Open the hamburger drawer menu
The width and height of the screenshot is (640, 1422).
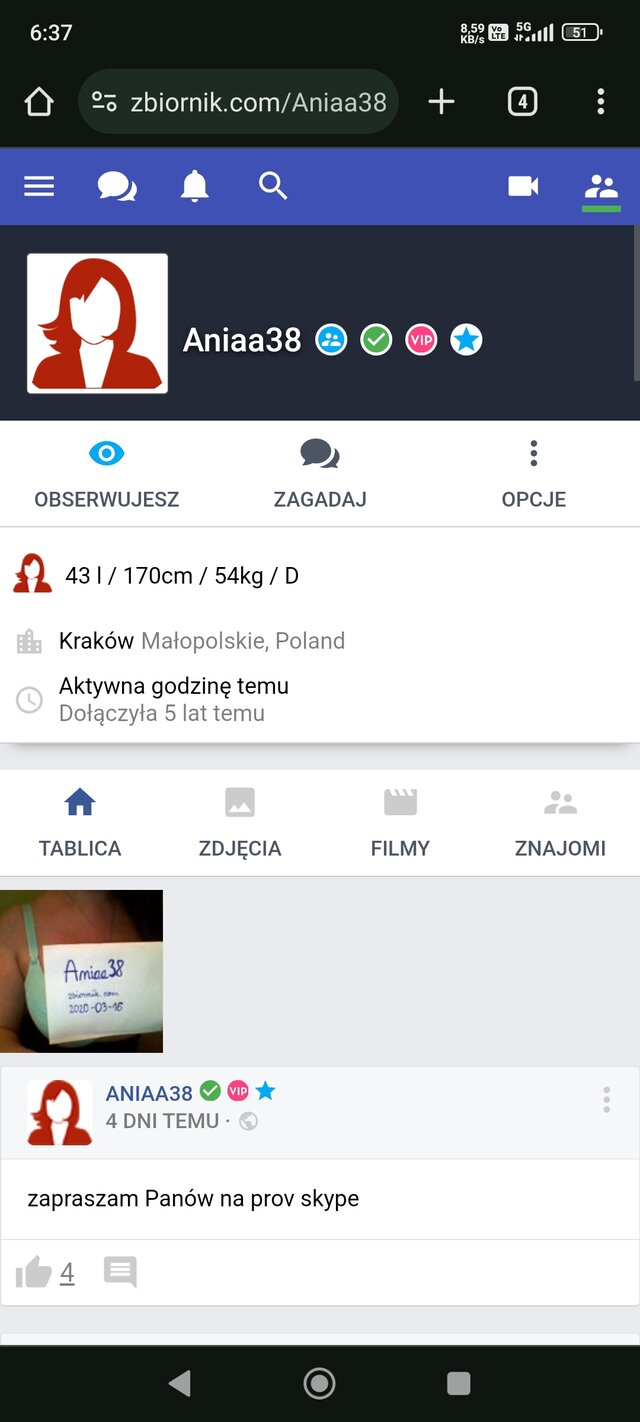click(39, 186)
